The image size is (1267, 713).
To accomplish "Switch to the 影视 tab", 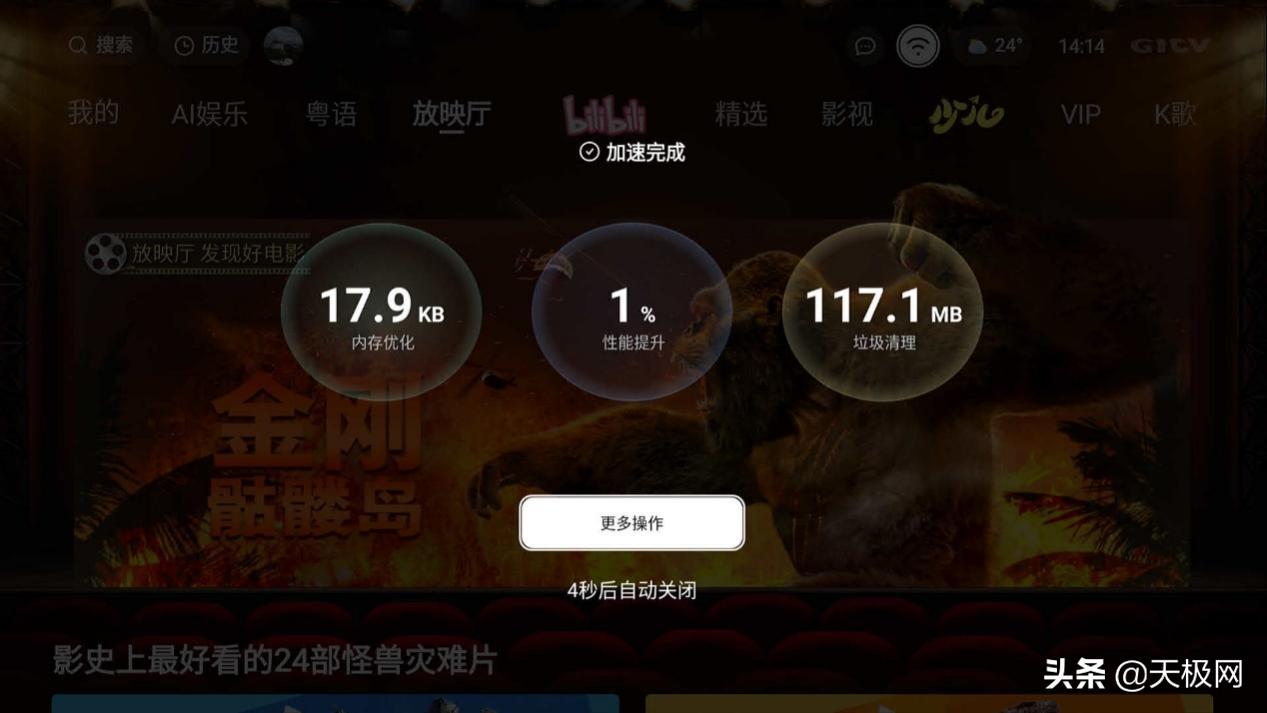I will click(x=847, y=114).
